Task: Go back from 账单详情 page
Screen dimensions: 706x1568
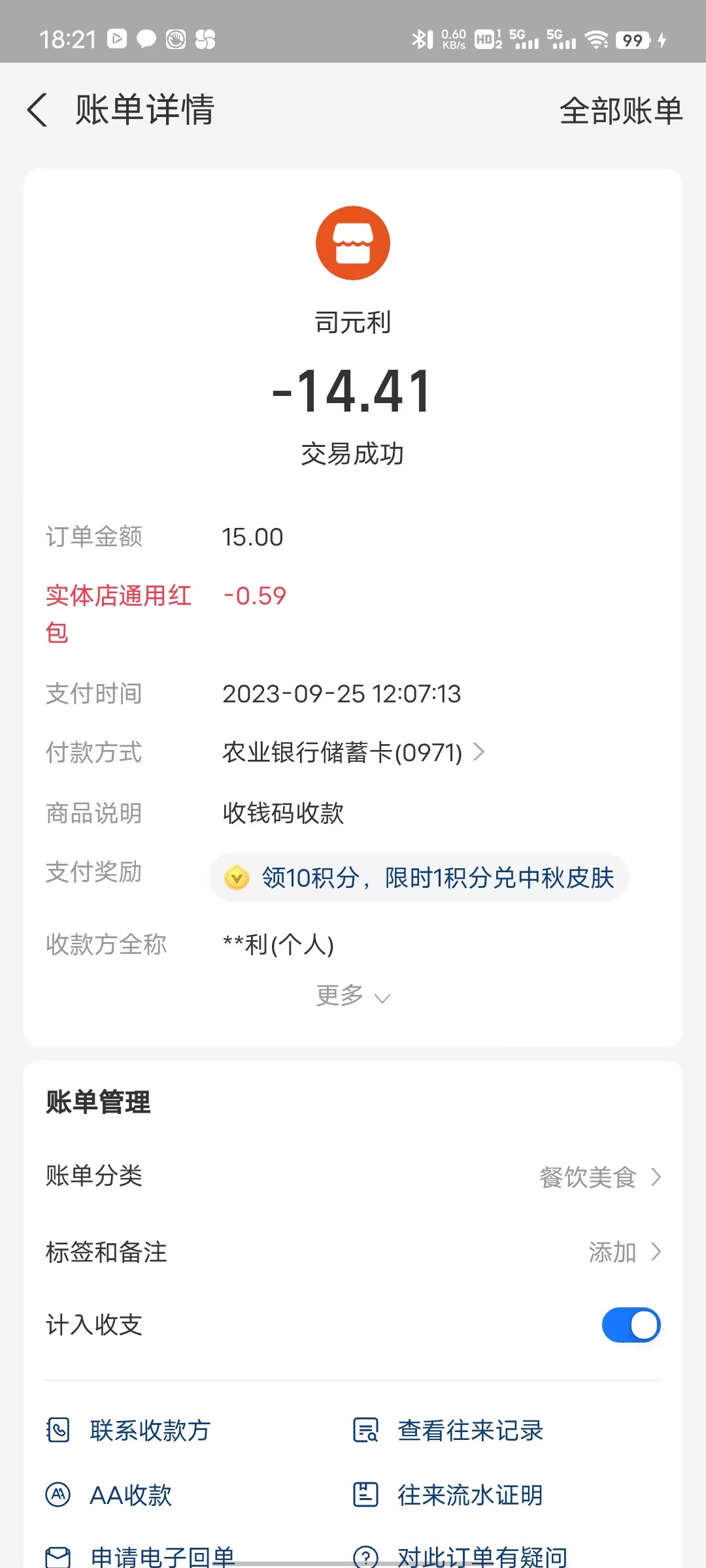Action: (x=38, y=110)
